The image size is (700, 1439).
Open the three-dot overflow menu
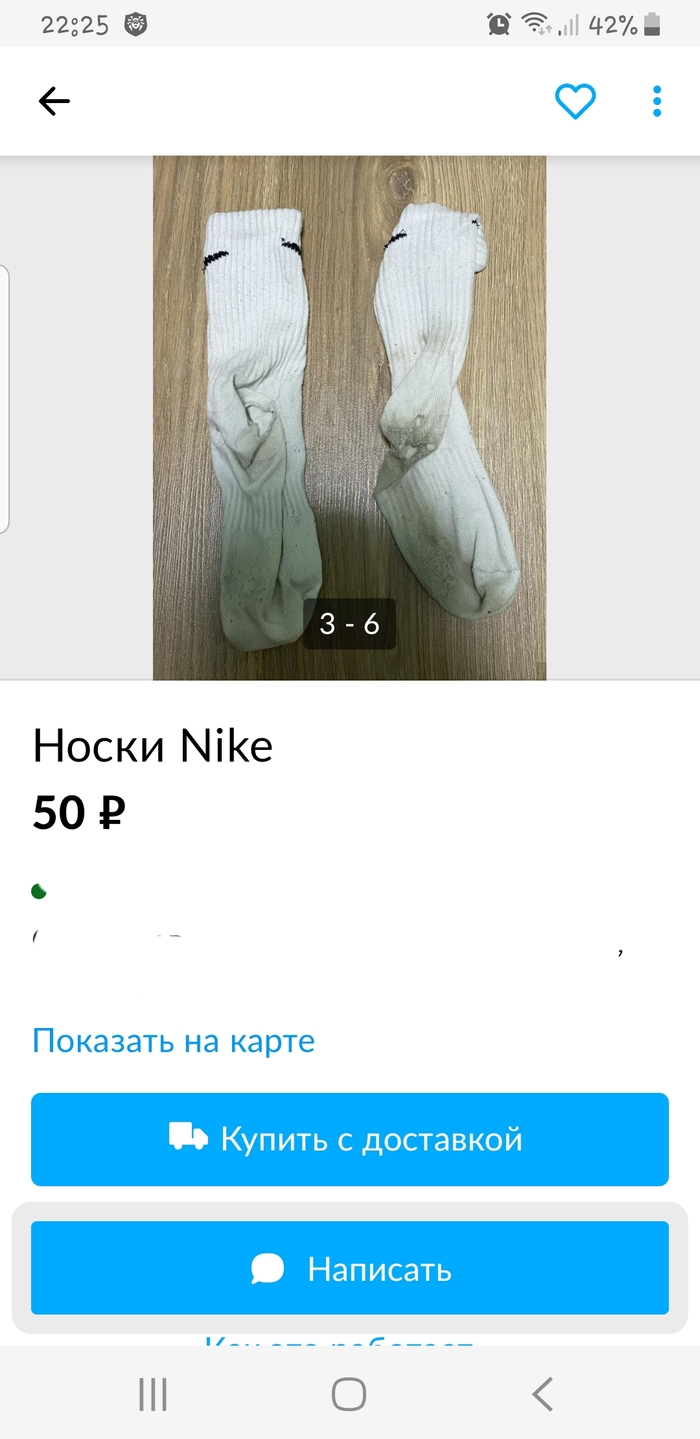coord(657,101)
